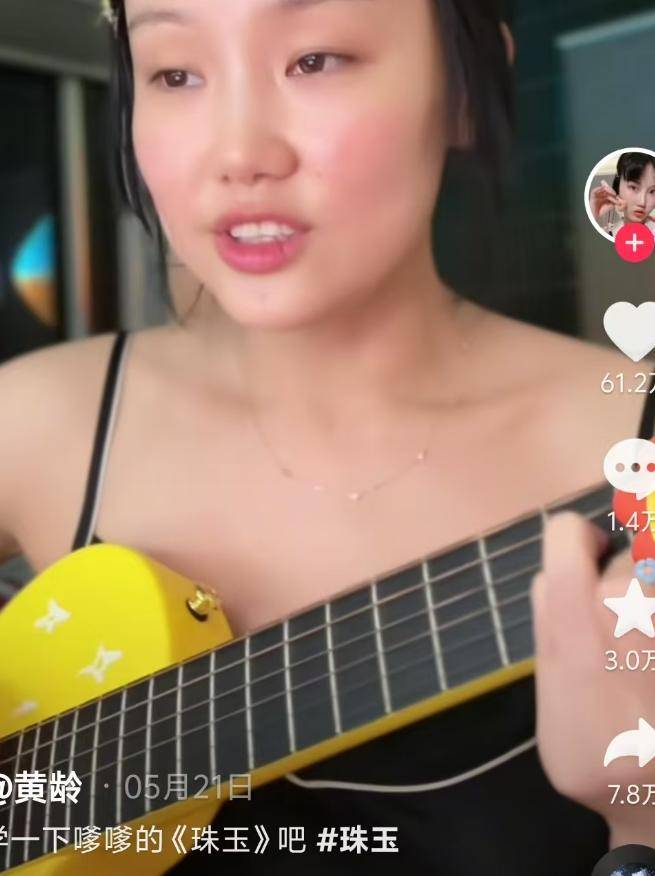
Task: Open the #珠玉 hashtag
Action: pos(358,841)
